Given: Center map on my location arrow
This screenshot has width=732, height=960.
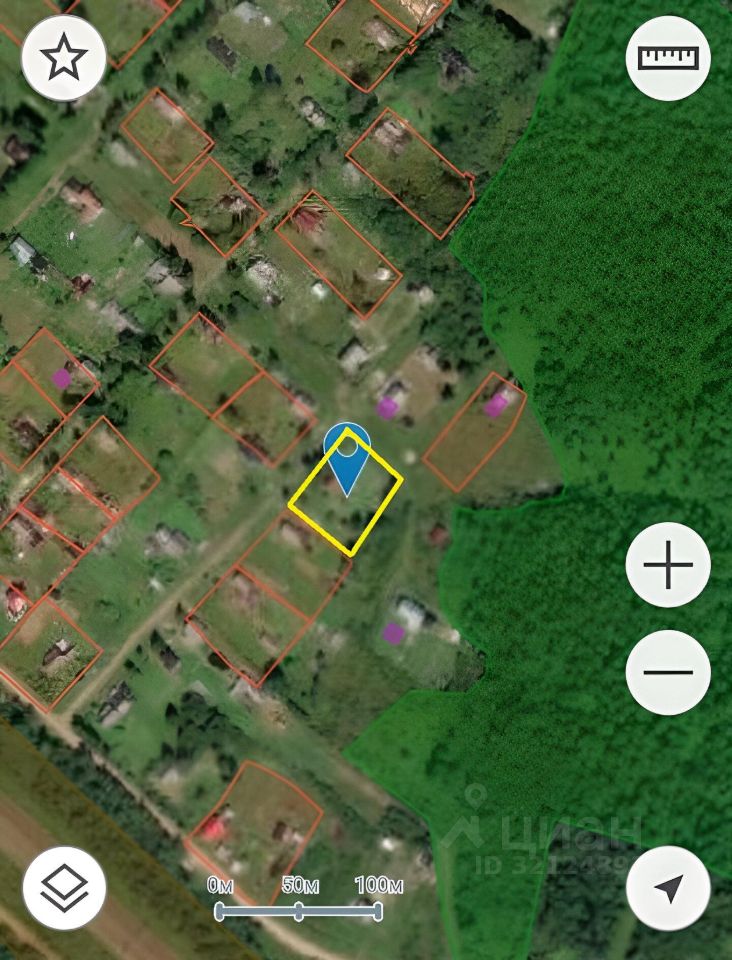Looking at the screenshot, I should click(668, 888).
